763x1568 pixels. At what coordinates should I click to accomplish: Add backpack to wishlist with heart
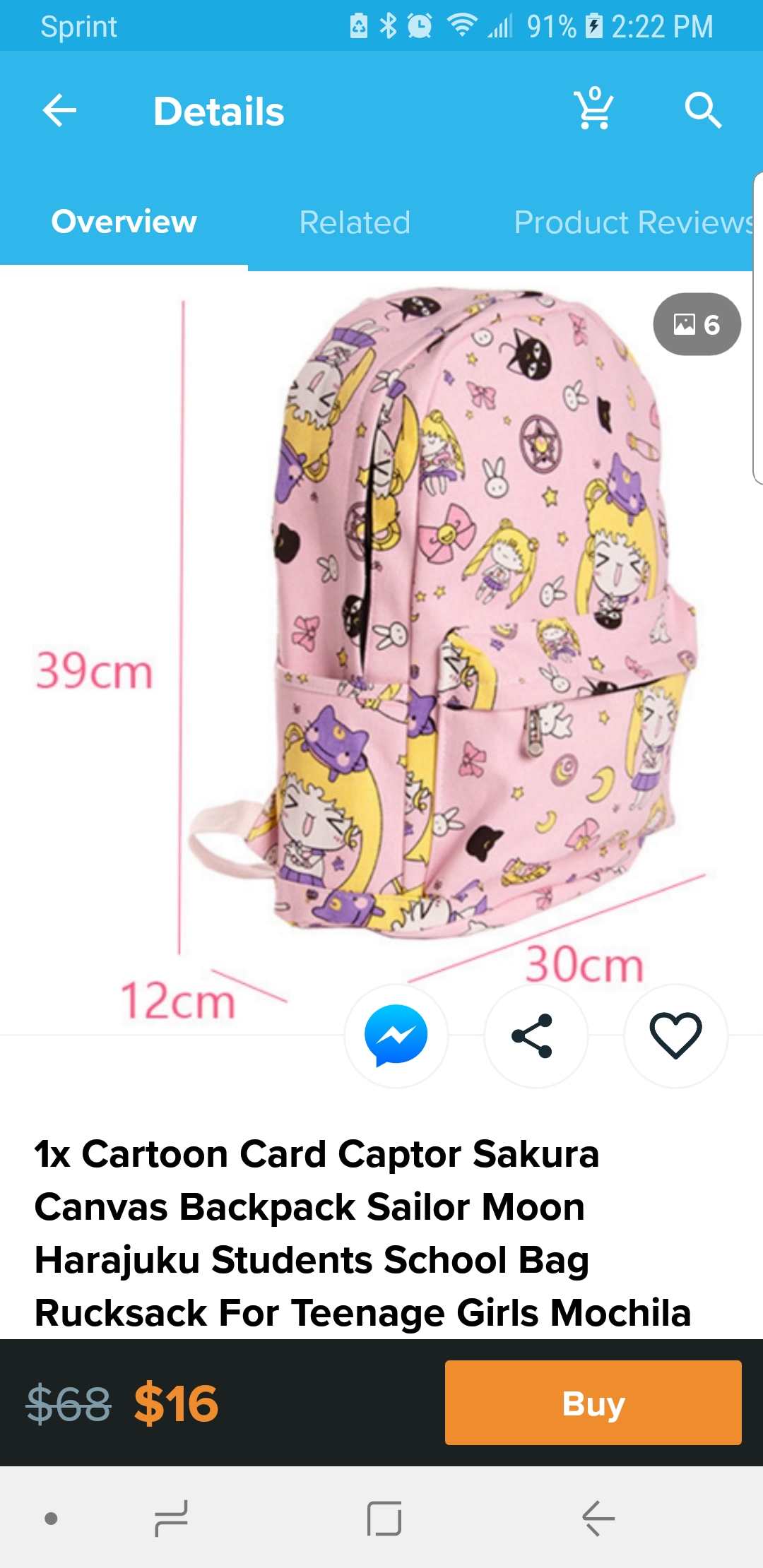[675, 1035]
